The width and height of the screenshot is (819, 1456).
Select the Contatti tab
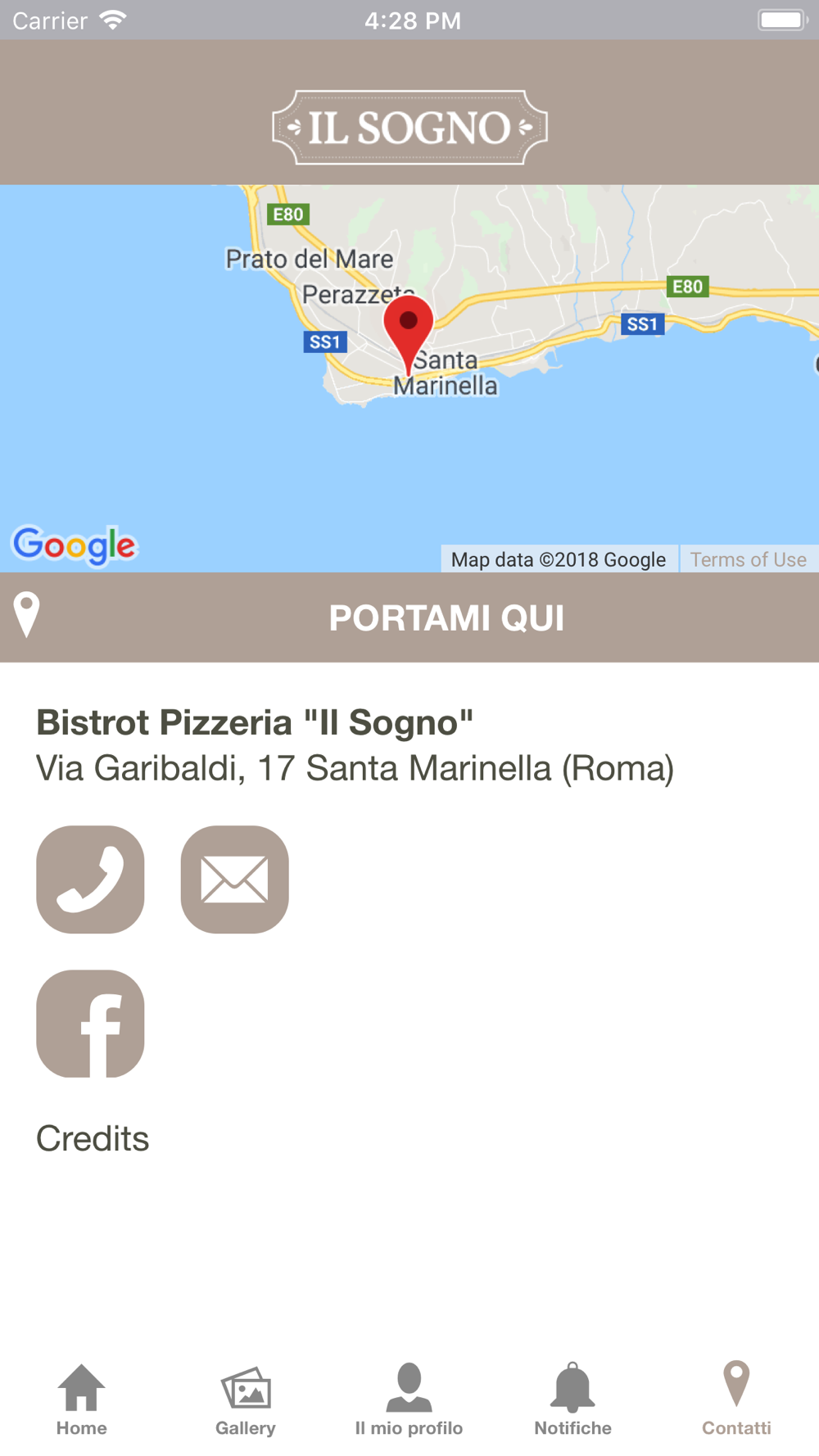[x=736, y=1399]
